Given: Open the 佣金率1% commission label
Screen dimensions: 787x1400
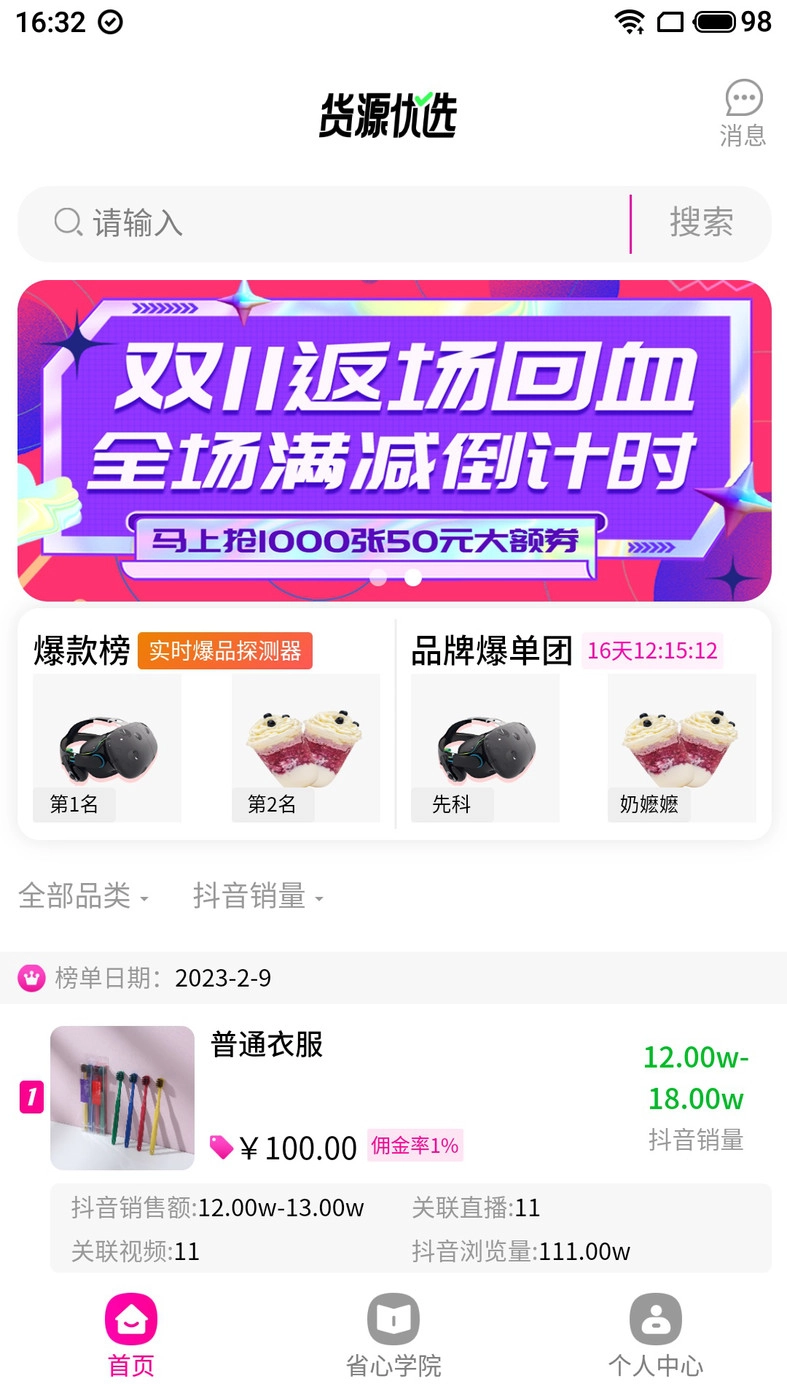Looking at the screenshot, I should 416,1147.
